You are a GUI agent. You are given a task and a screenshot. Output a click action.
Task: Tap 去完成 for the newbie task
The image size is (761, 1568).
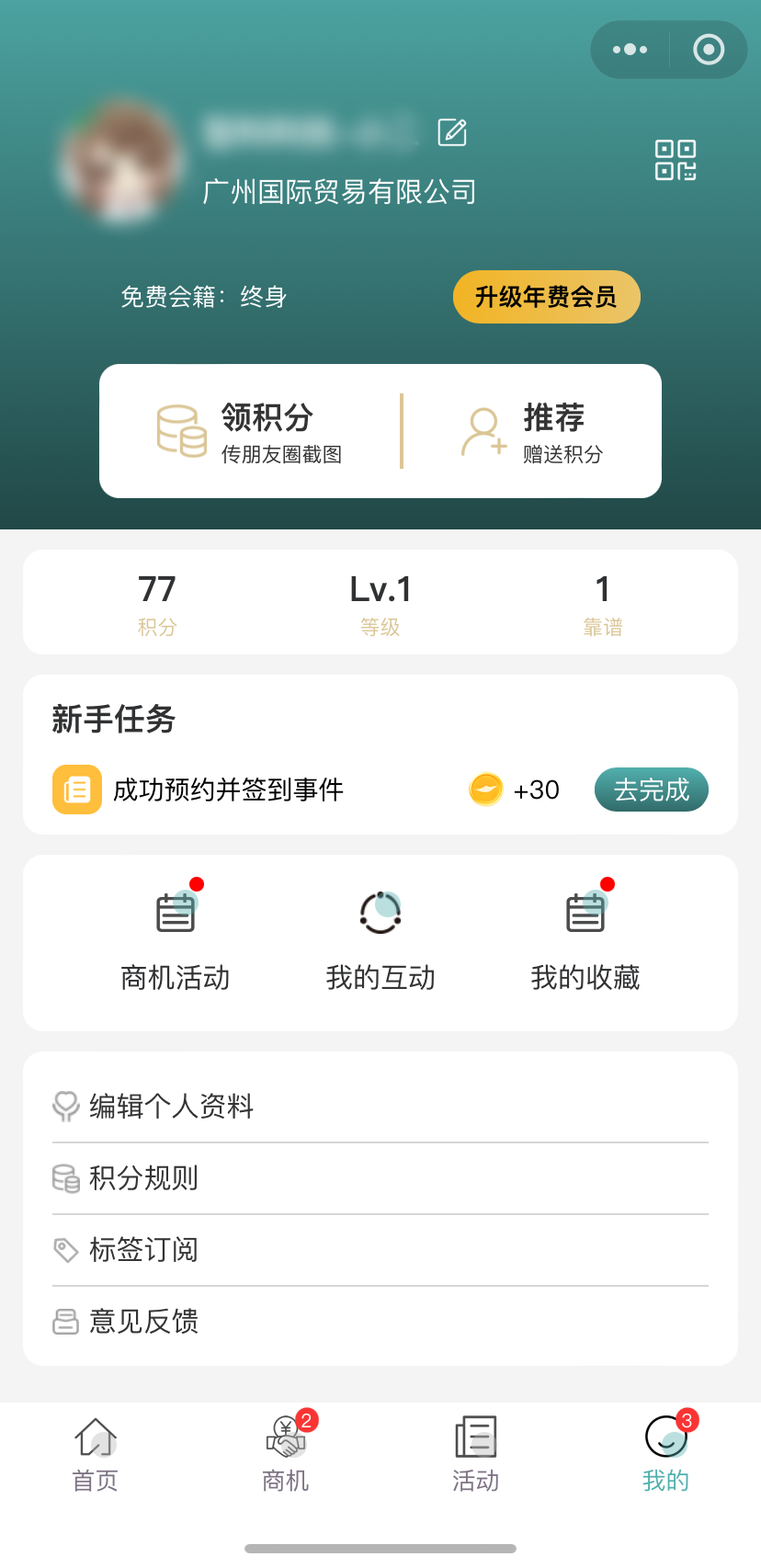point(651,790)
